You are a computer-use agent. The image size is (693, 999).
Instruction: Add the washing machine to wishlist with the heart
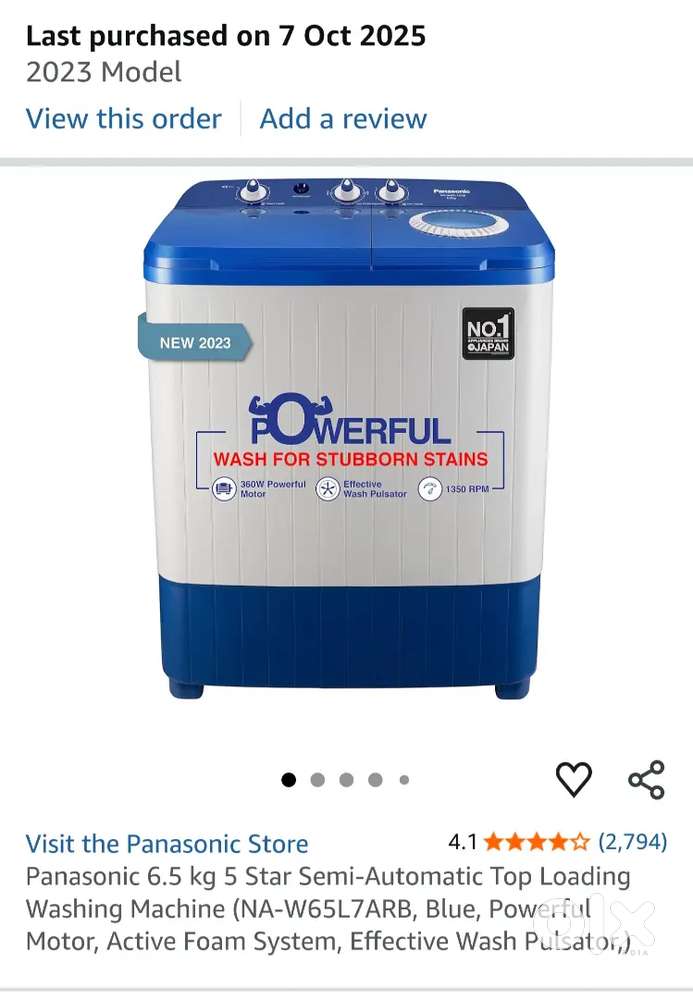coord(573,779)
